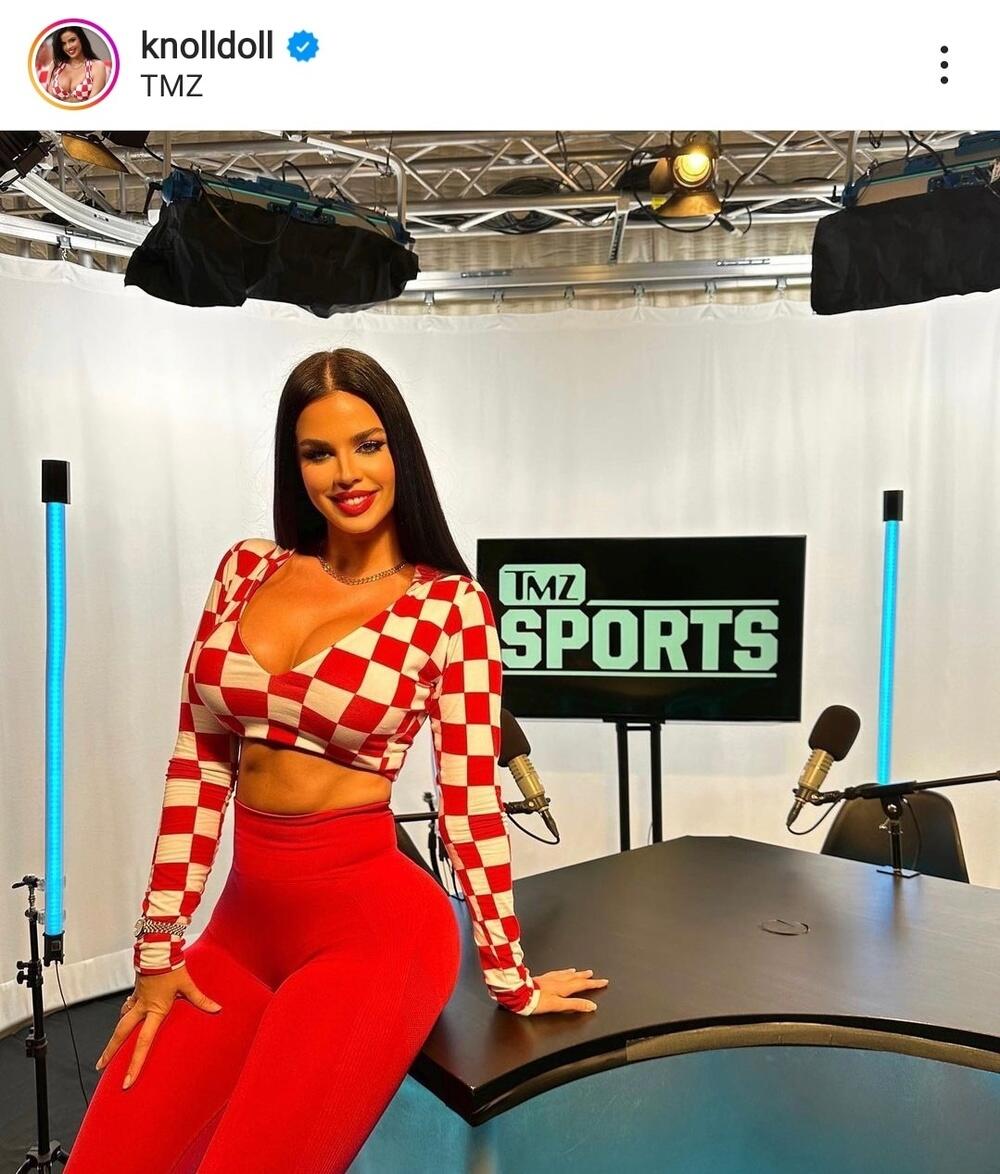Open the post's three-dot overflow menu
1000x1174 pixels.
[x=943, y=65]
